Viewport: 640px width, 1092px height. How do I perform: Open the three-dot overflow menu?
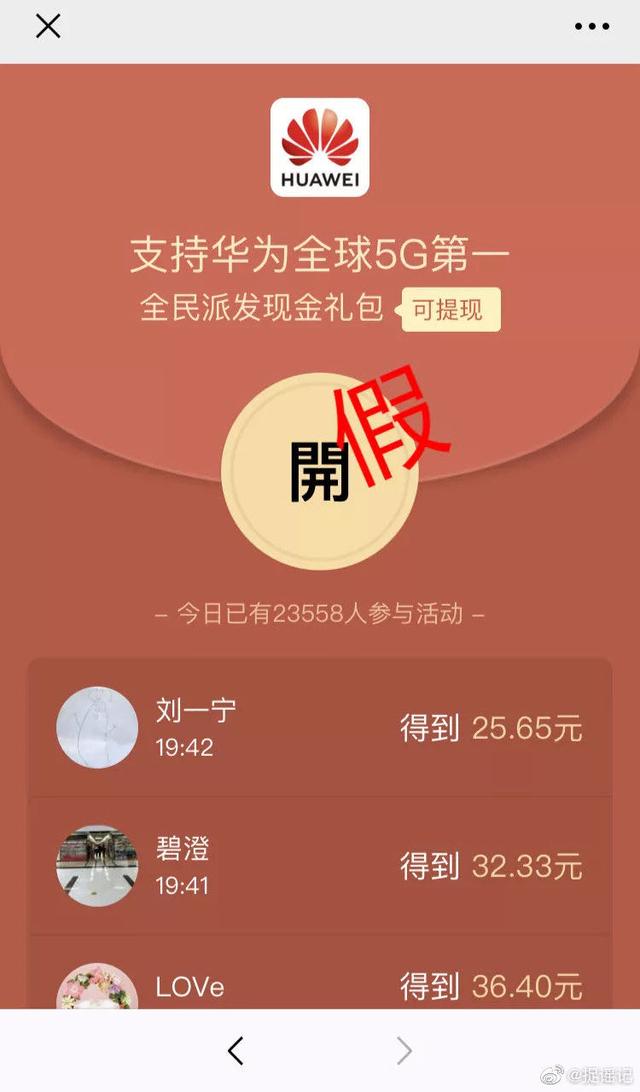591,27
